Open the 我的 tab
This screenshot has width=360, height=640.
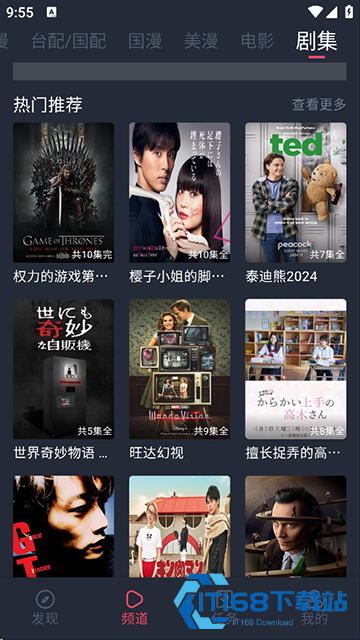314,608
